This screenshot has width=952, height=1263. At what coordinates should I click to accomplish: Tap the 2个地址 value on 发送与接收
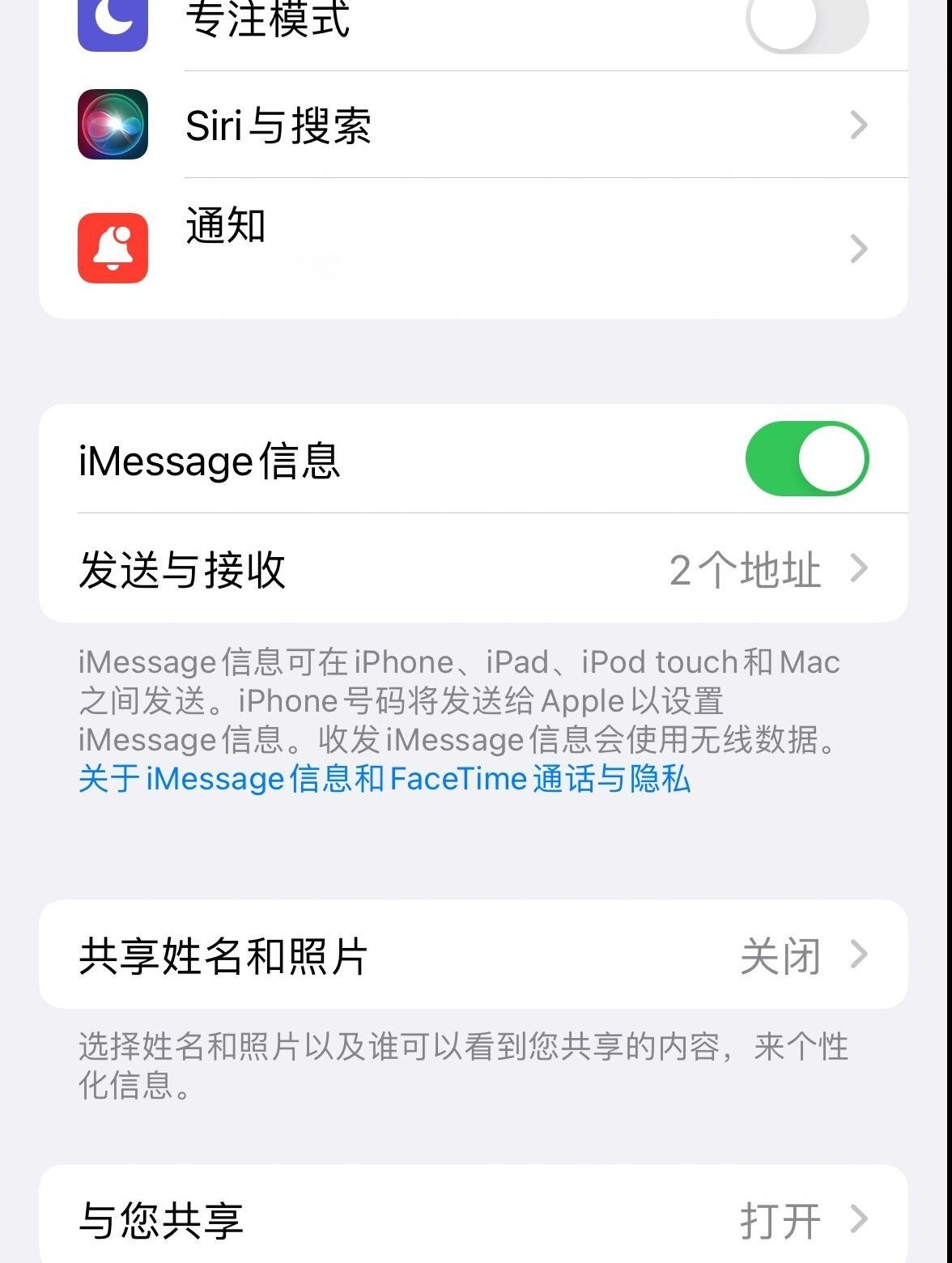pos(746,569)
